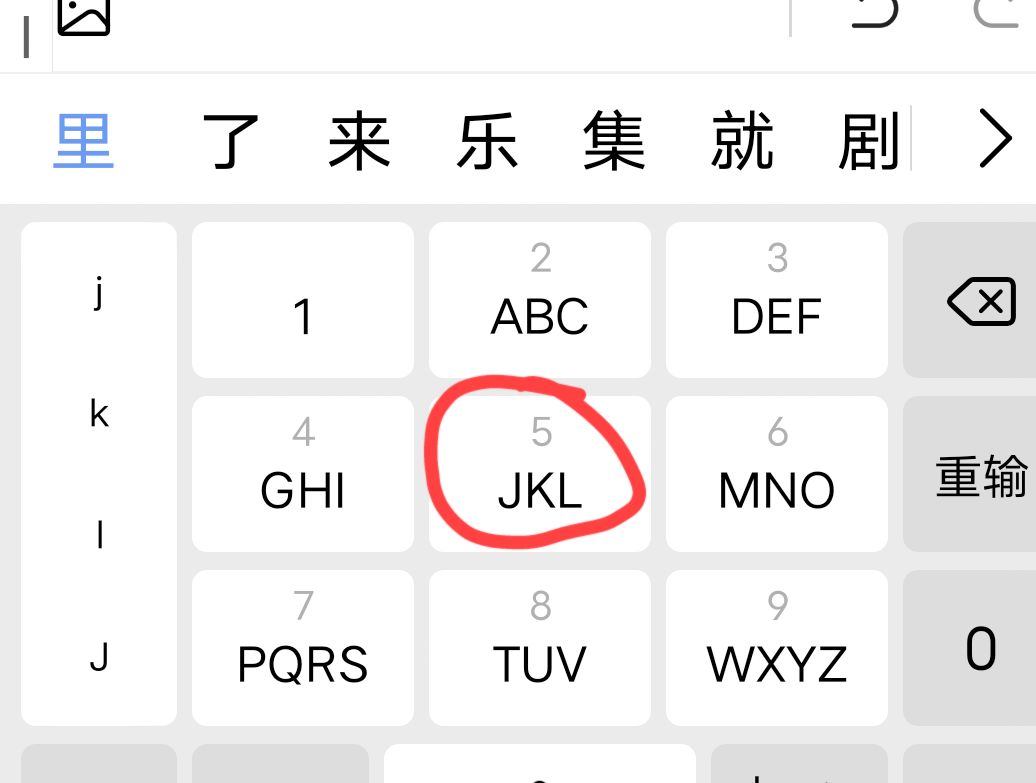Tap the 3 DEF key
The width and height of the screenshot is (1036, 783).
[x=777, y=300]
